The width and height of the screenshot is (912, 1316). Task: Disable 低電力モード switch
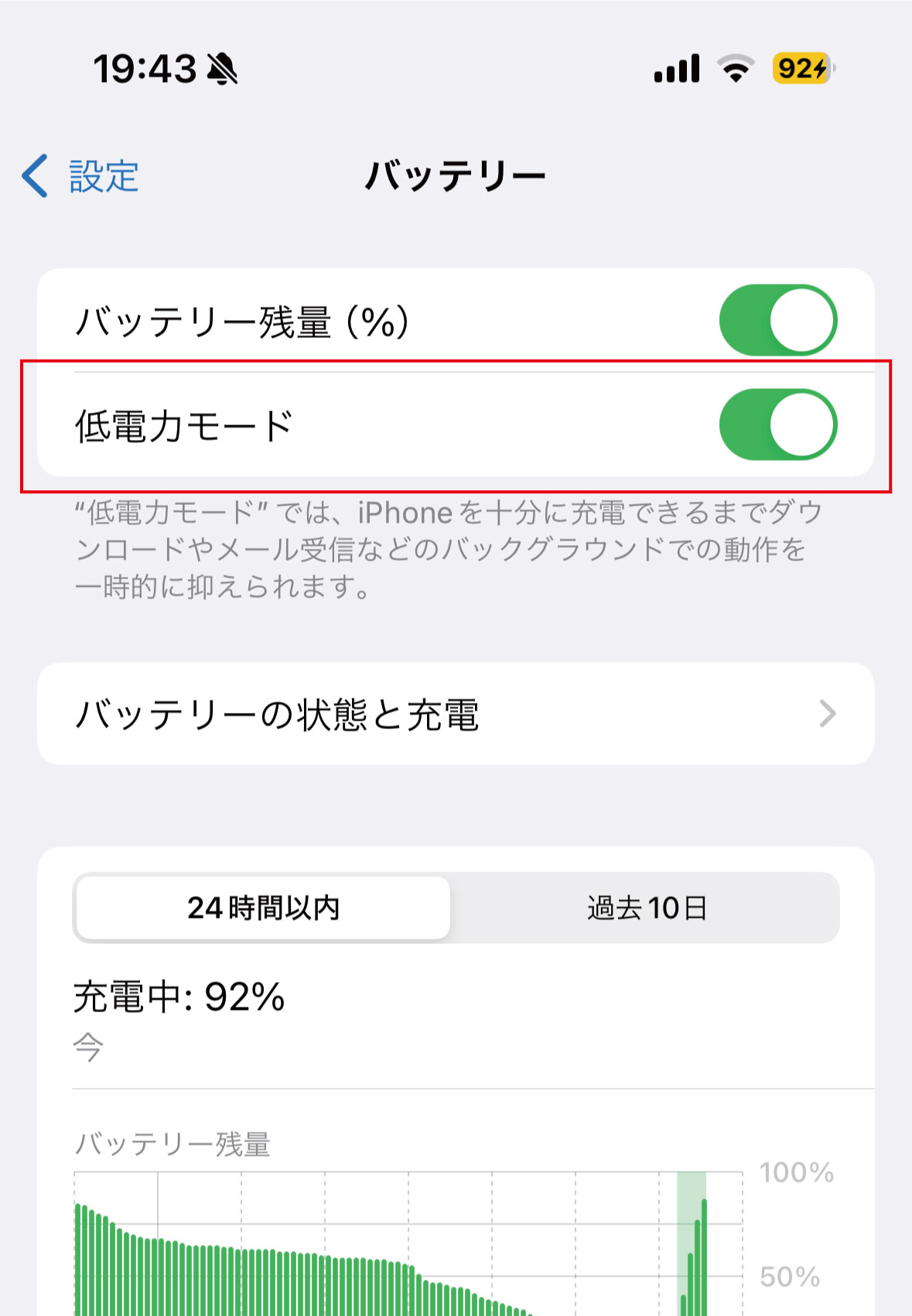pyautogui.click(x=777, y=424)
